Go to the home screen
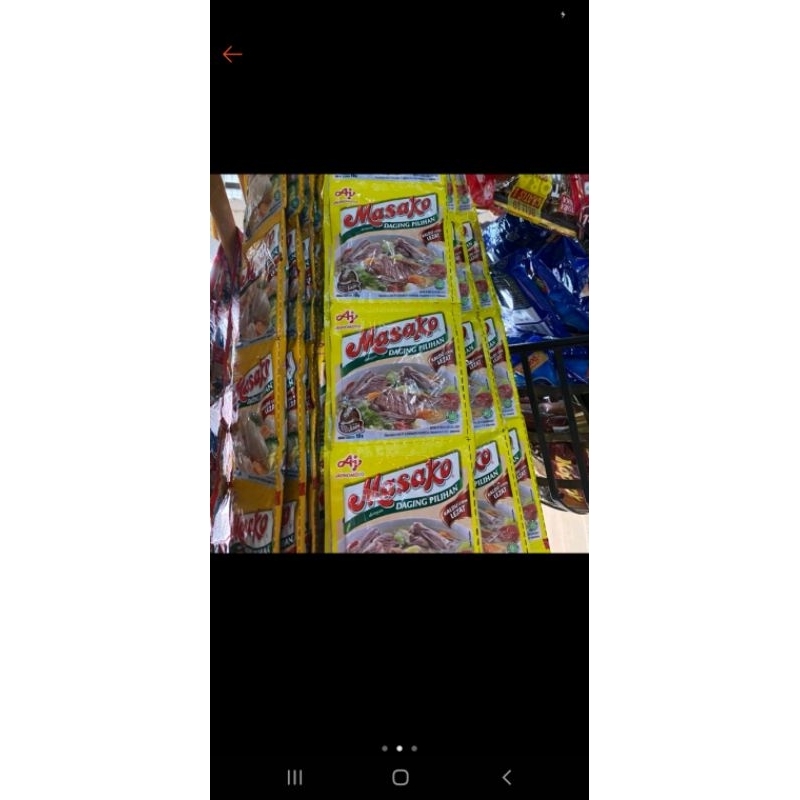 [x=400, y=777]
